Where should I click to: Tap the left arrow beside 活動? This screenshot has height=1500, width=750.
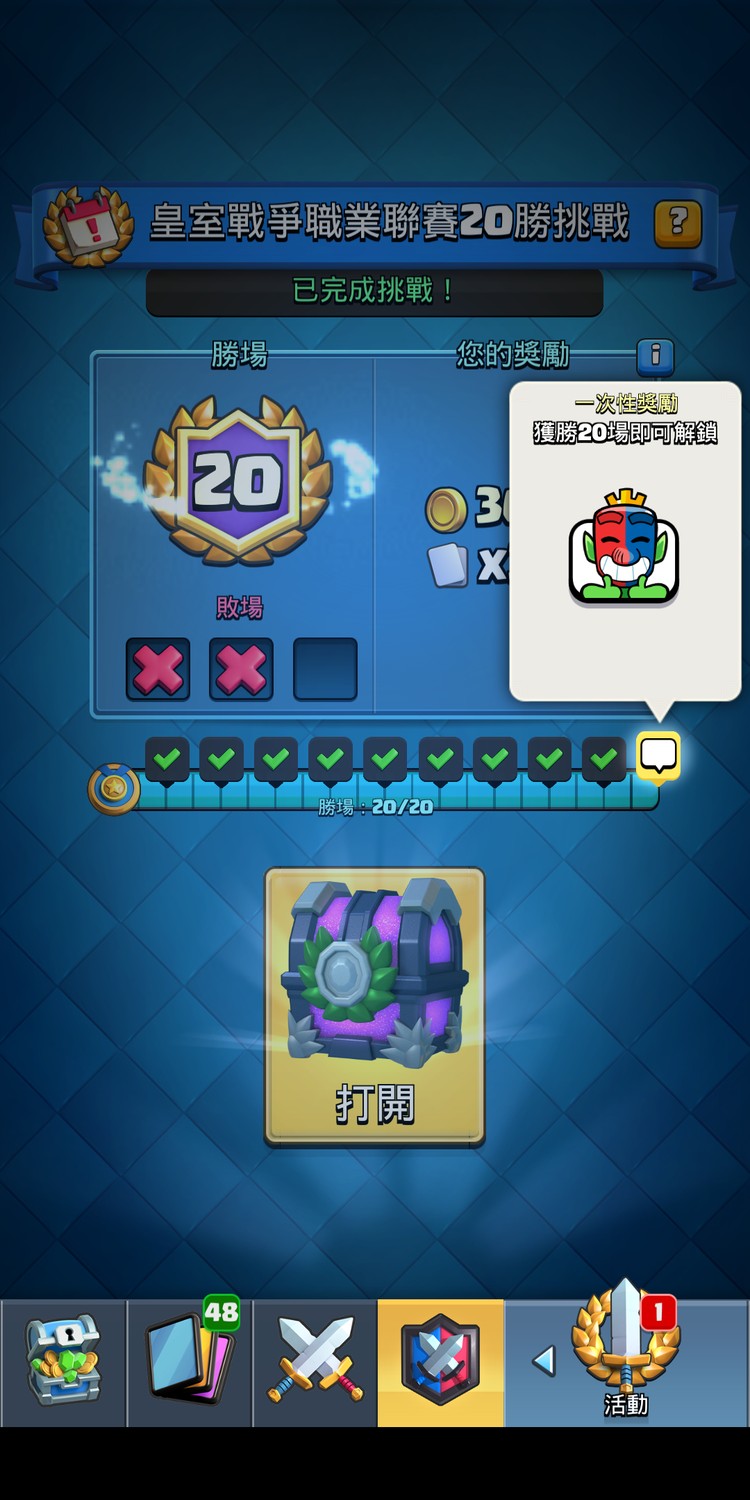[x=543, y=1361]
